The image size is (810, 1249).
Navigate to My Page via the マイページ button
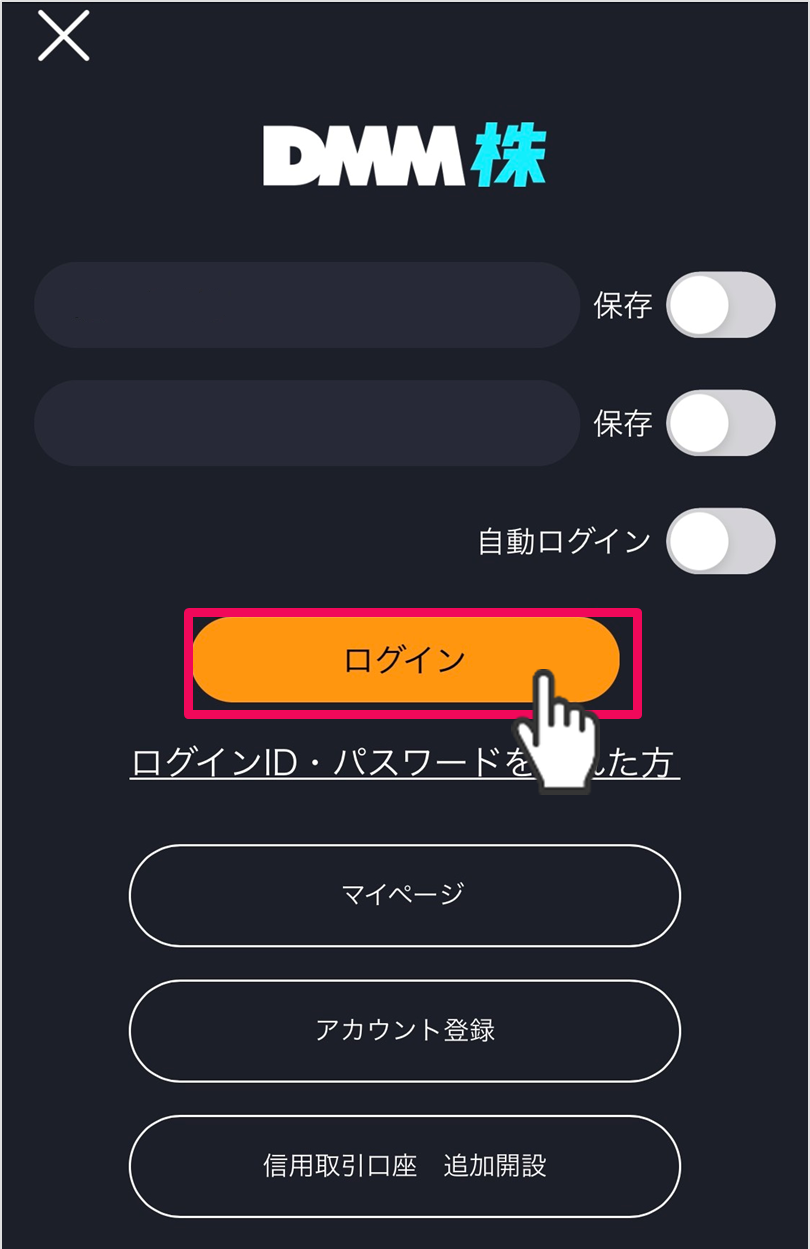(x=404, y=896)
